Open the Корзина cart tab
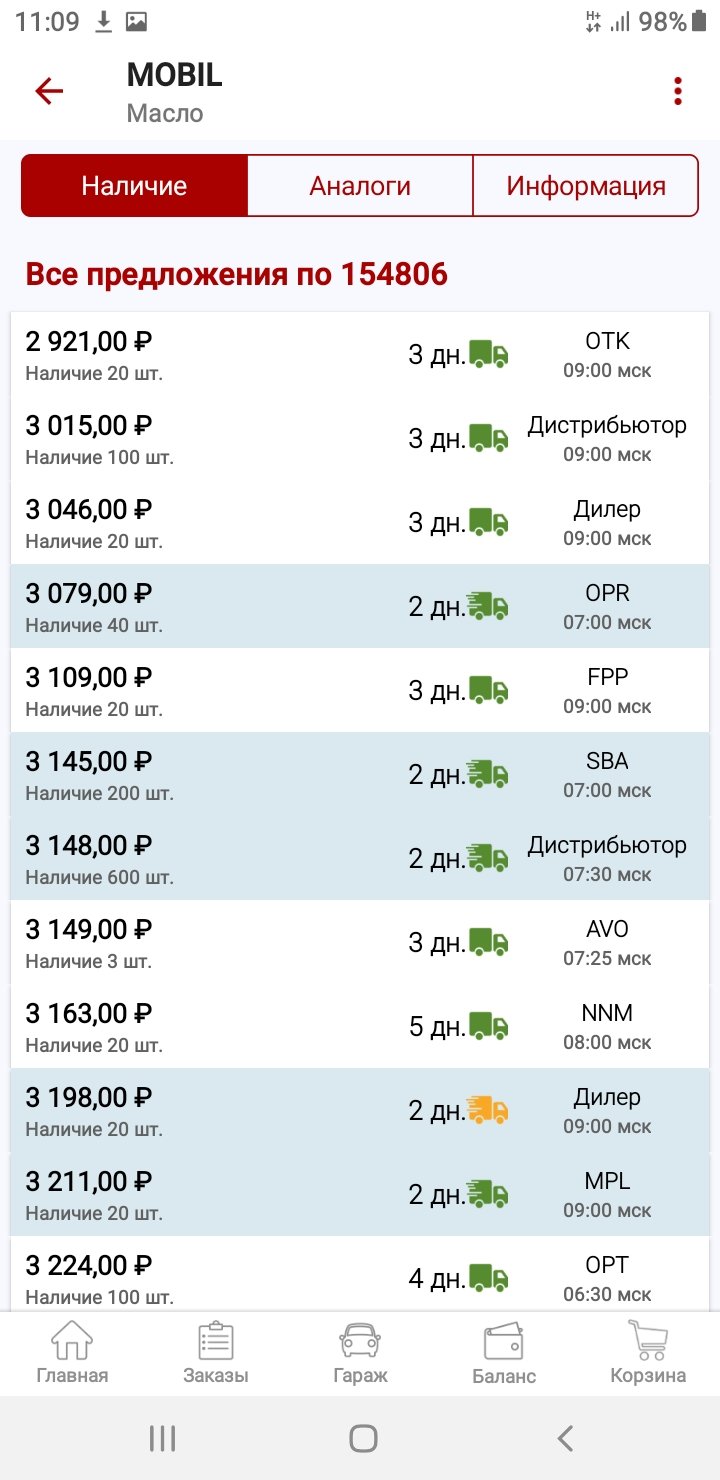 tap(648, 1353)
